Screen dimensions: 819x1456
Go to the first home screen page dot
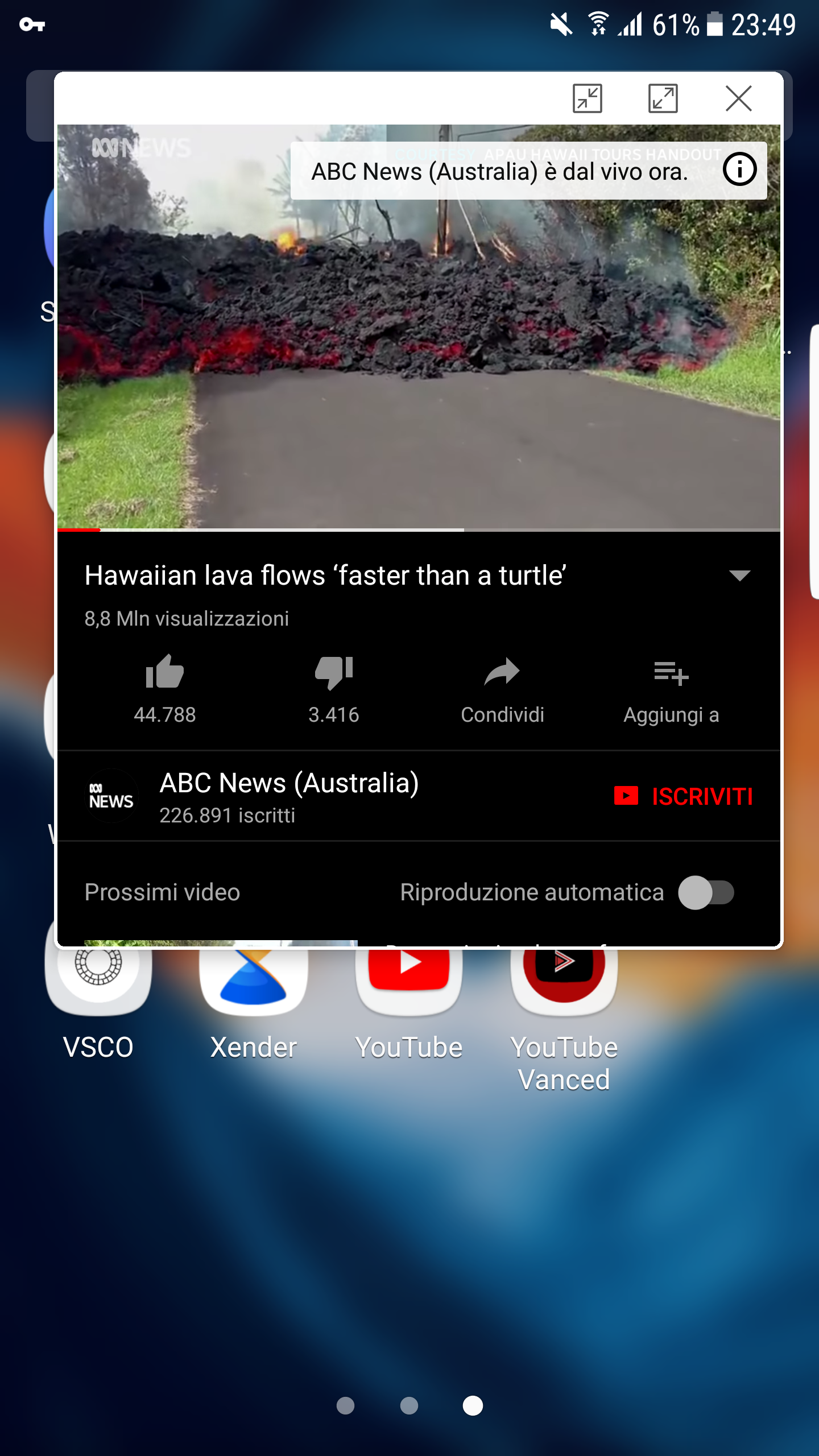[x=345, y=1405]
